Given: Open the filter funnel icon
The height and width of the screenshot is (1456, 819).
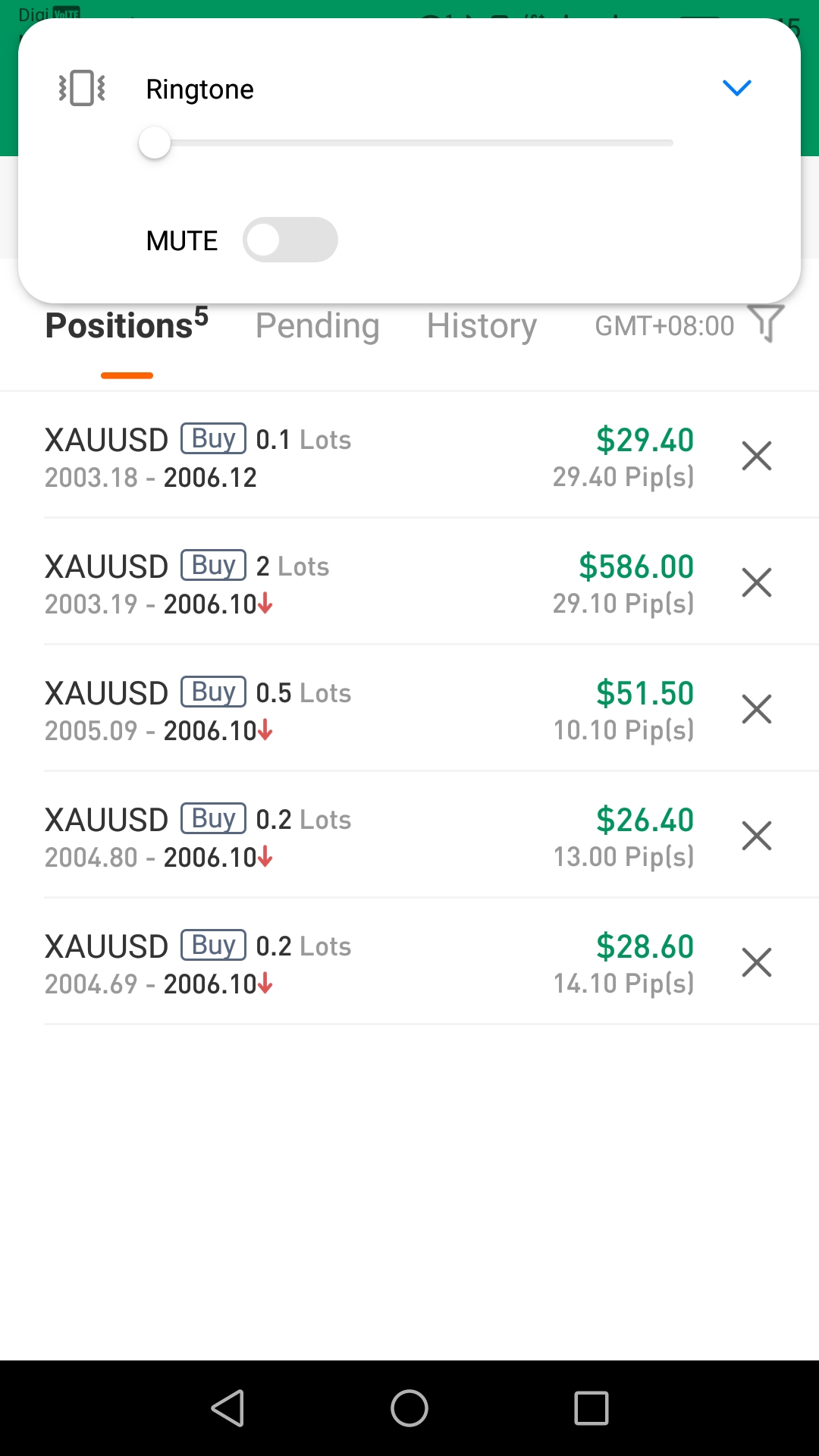Looking at the screenshot, I should [x=765, y=323].
